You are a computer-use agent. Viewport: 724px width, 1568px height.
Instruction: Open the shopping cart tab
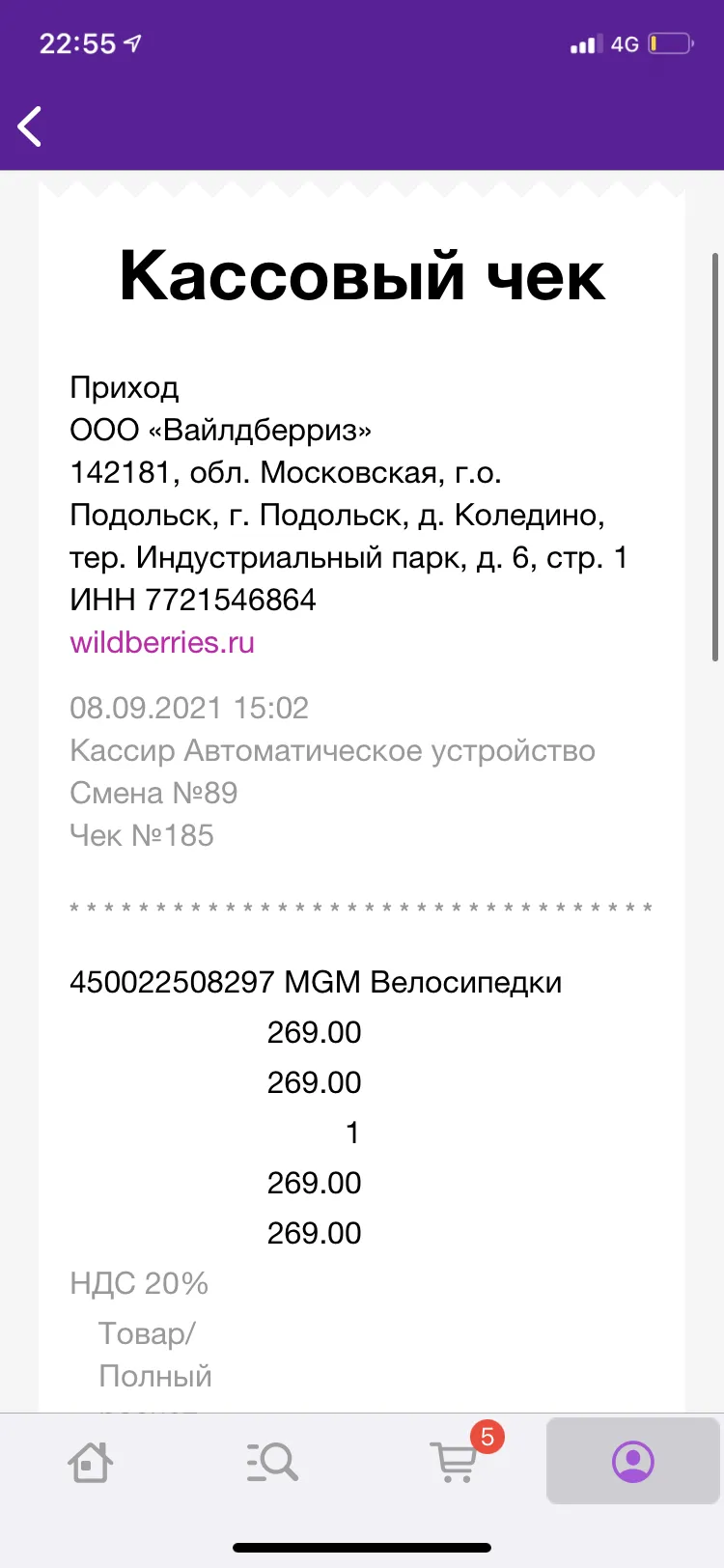(x=455, y=1461)
